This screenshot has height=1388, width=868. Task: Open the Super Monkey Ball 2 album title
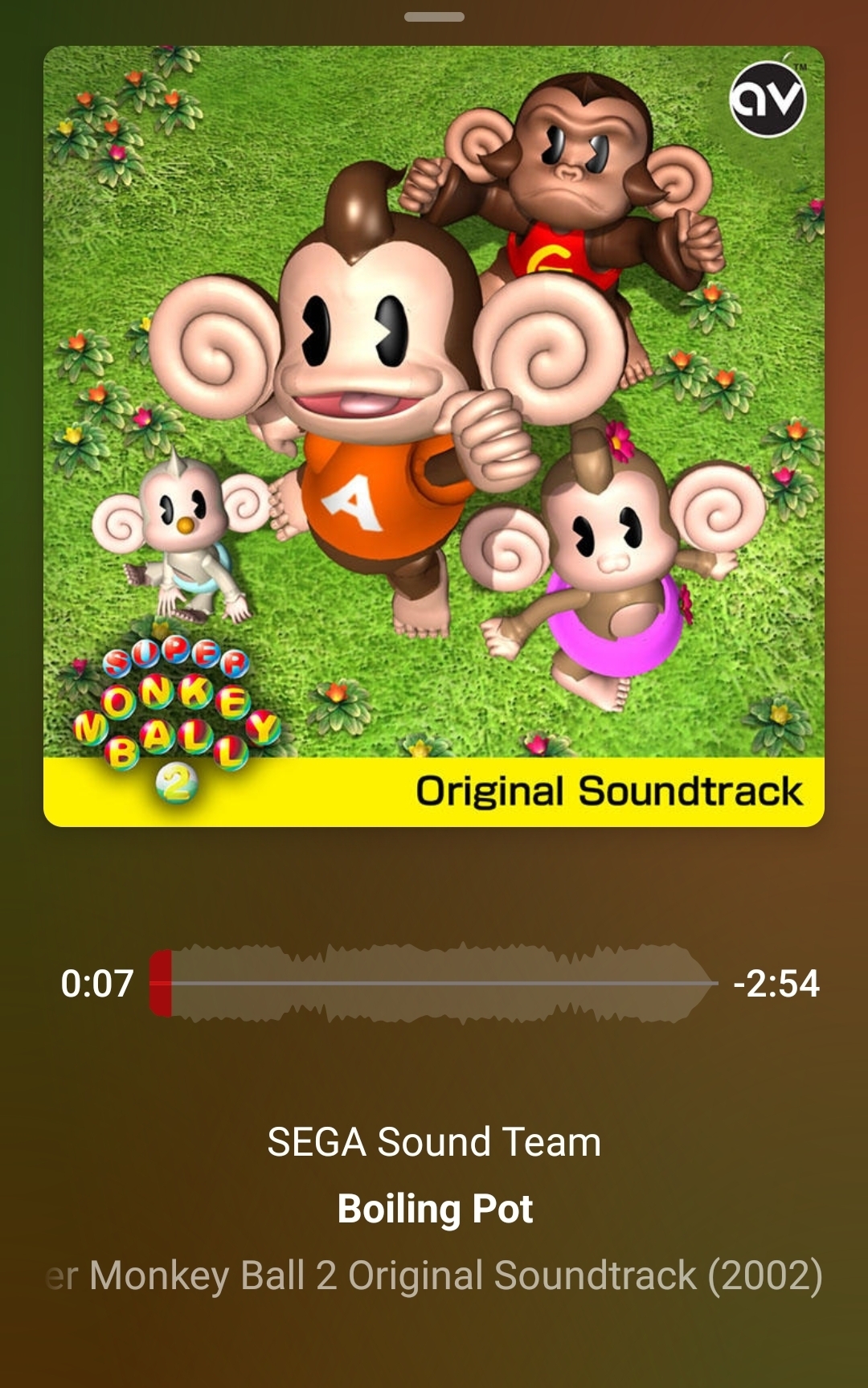[x=434, y=1275]
